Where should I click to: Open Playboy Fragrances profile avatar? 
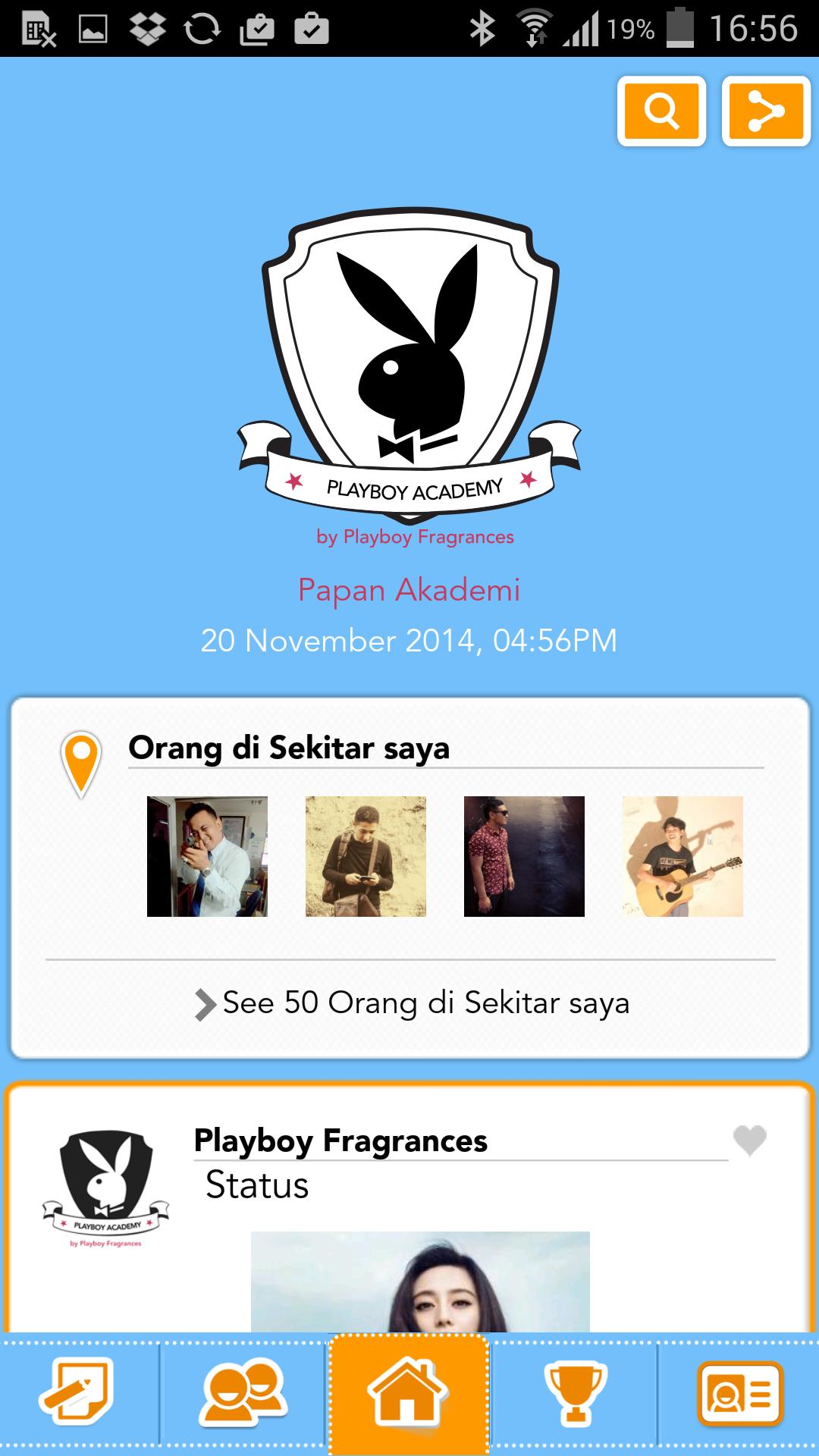105,1188
